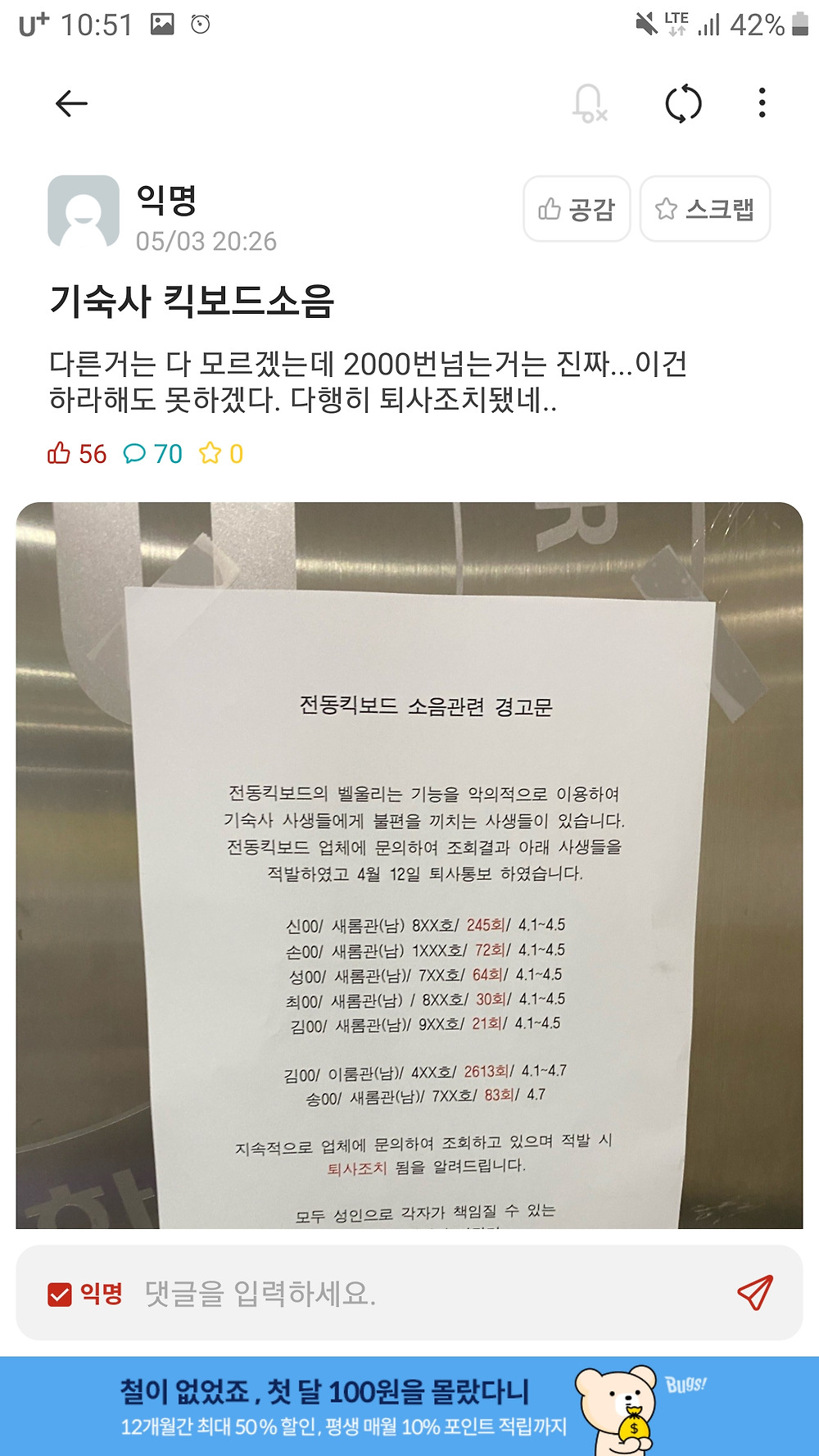This screenshot has height=1456, width=819.
Task: Send the comment with the paper plane icon
Action: click(754, 1293)
